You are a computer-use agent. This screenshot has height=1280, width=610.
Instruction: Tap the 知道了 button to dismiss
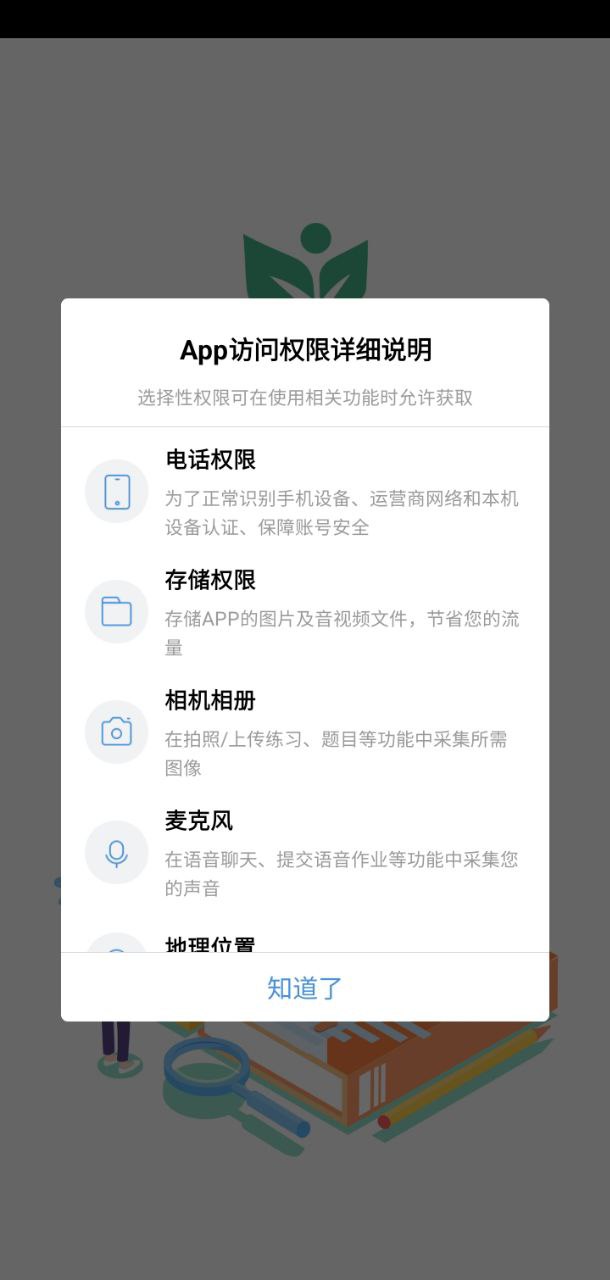tap(305, 988)
